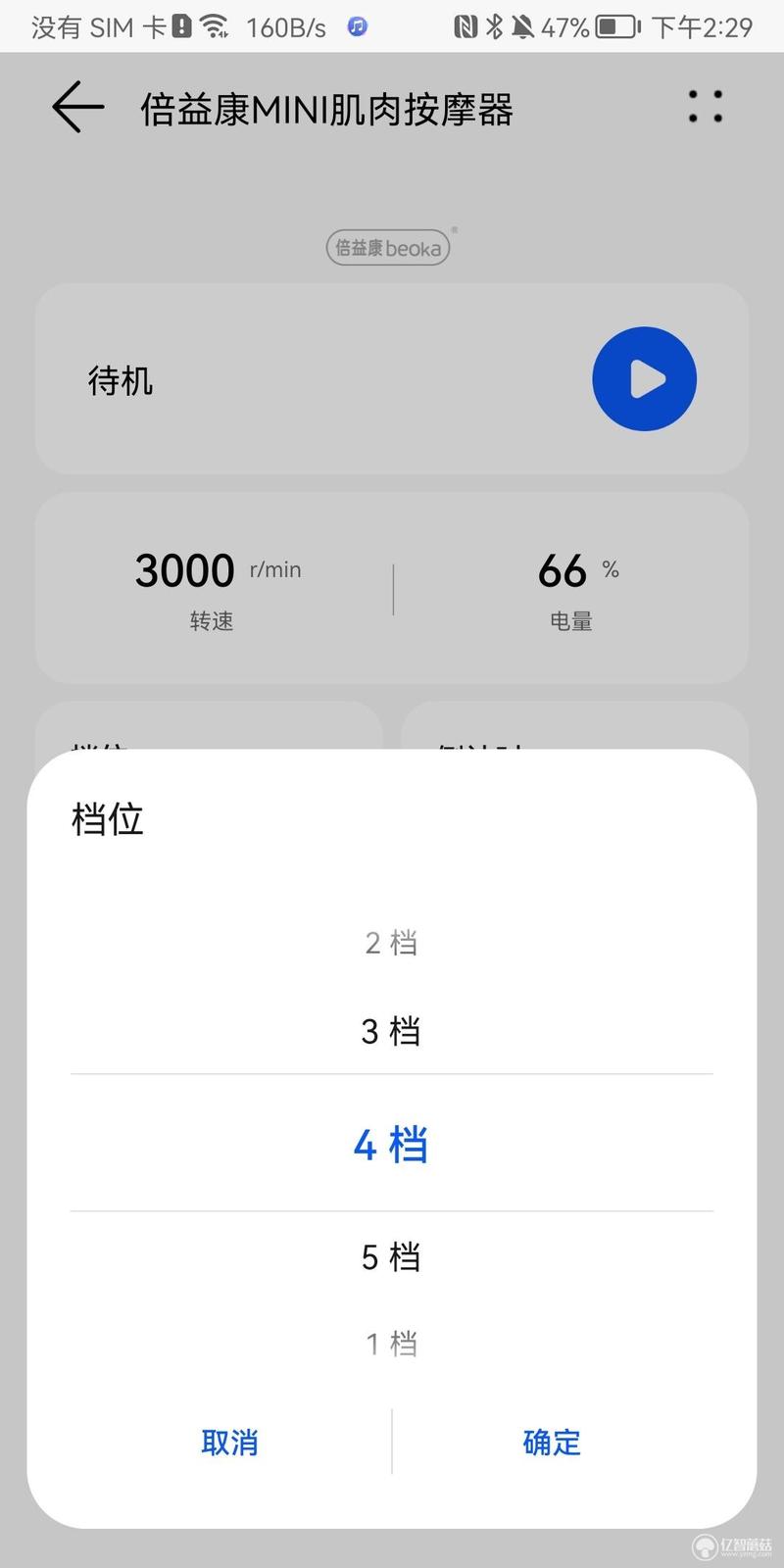The height and width of the screenshot is (1568, 784).
Task: Select 3 档 in the picker
Action: pyautogui.click(x=391, y=1031)
